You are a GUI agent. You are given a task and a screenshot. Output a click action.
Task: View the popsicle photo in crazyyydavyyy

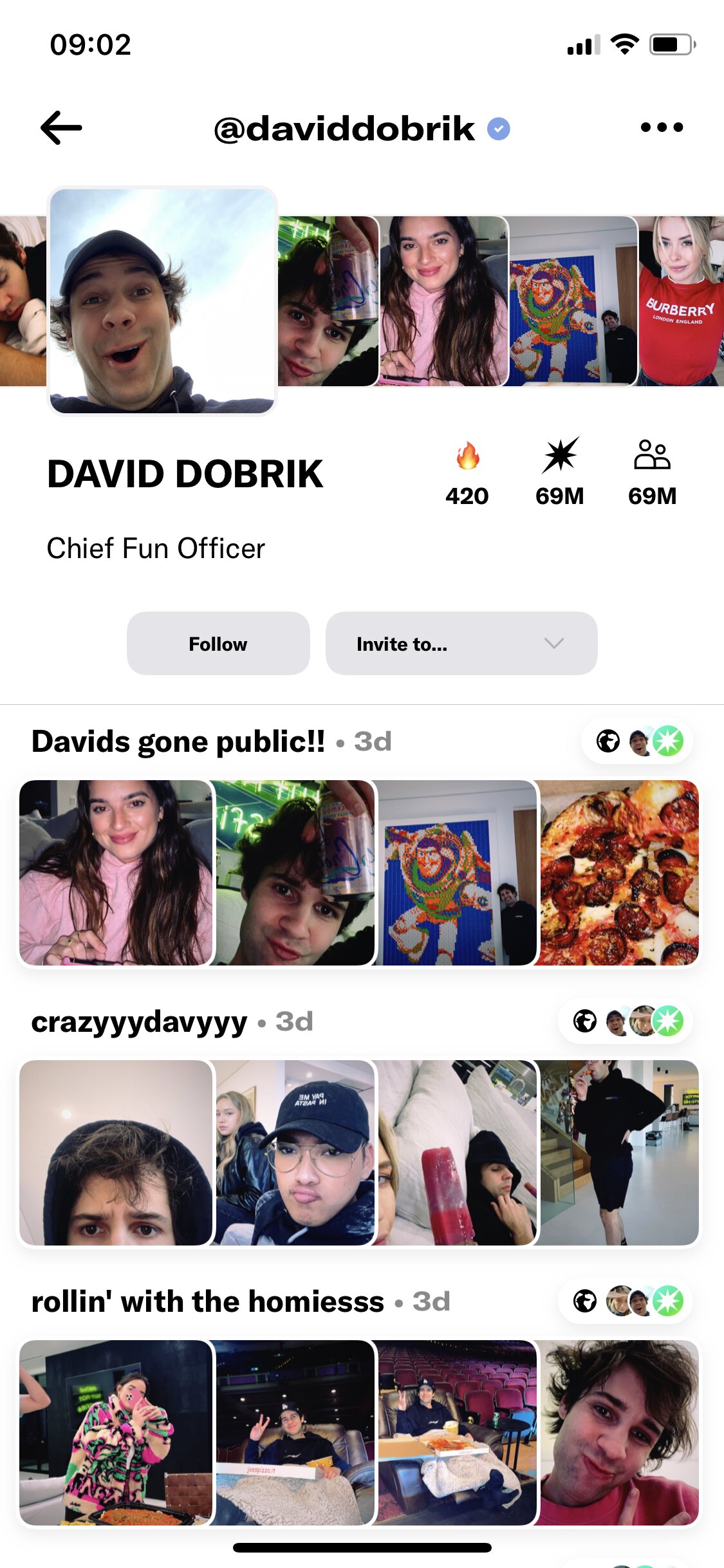click(458, 1153)
